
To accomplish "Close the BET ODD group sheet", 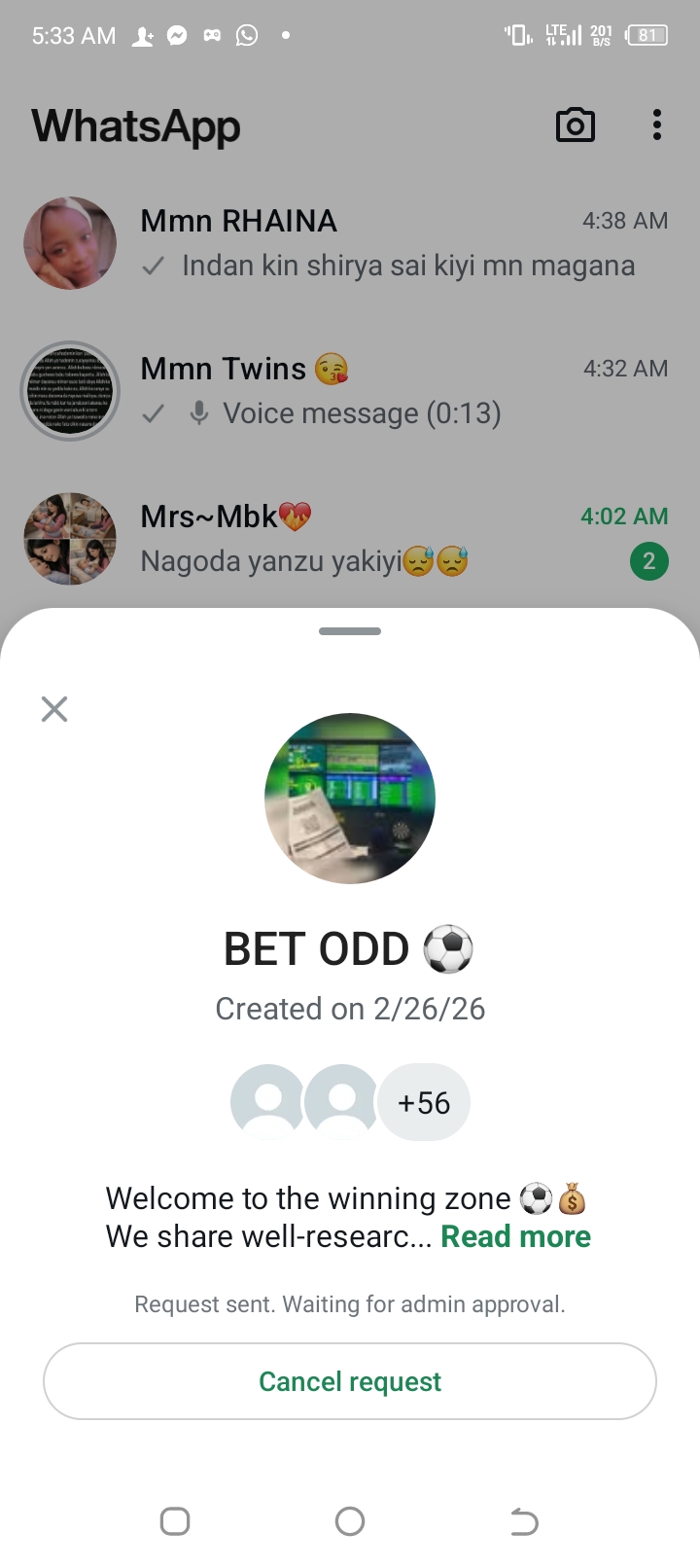I will 54,709.
